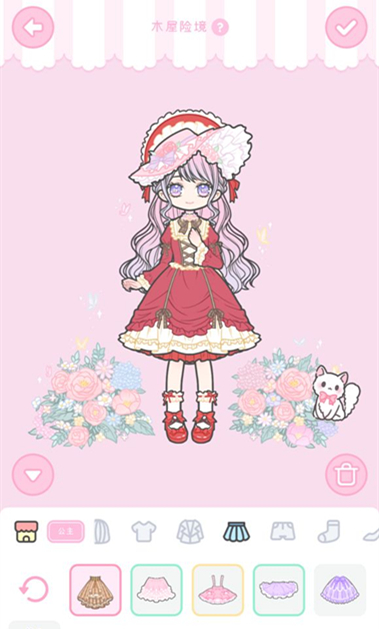Collapse the panel with the down arrow

coord(33,475)
